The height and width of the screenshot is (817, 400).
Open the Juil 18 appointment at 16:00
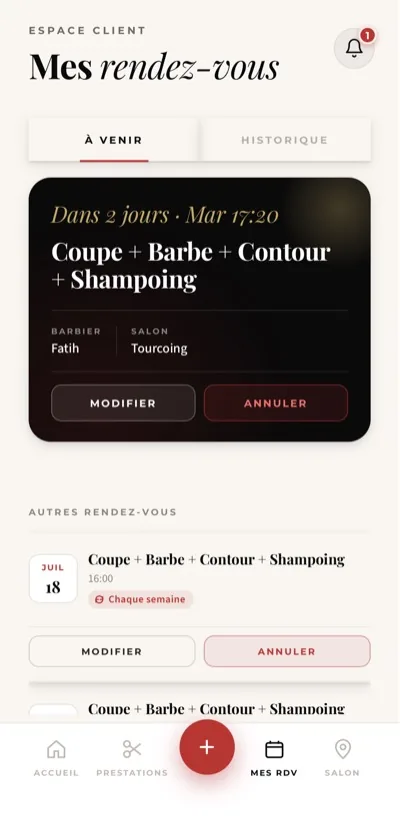[200, 580]
